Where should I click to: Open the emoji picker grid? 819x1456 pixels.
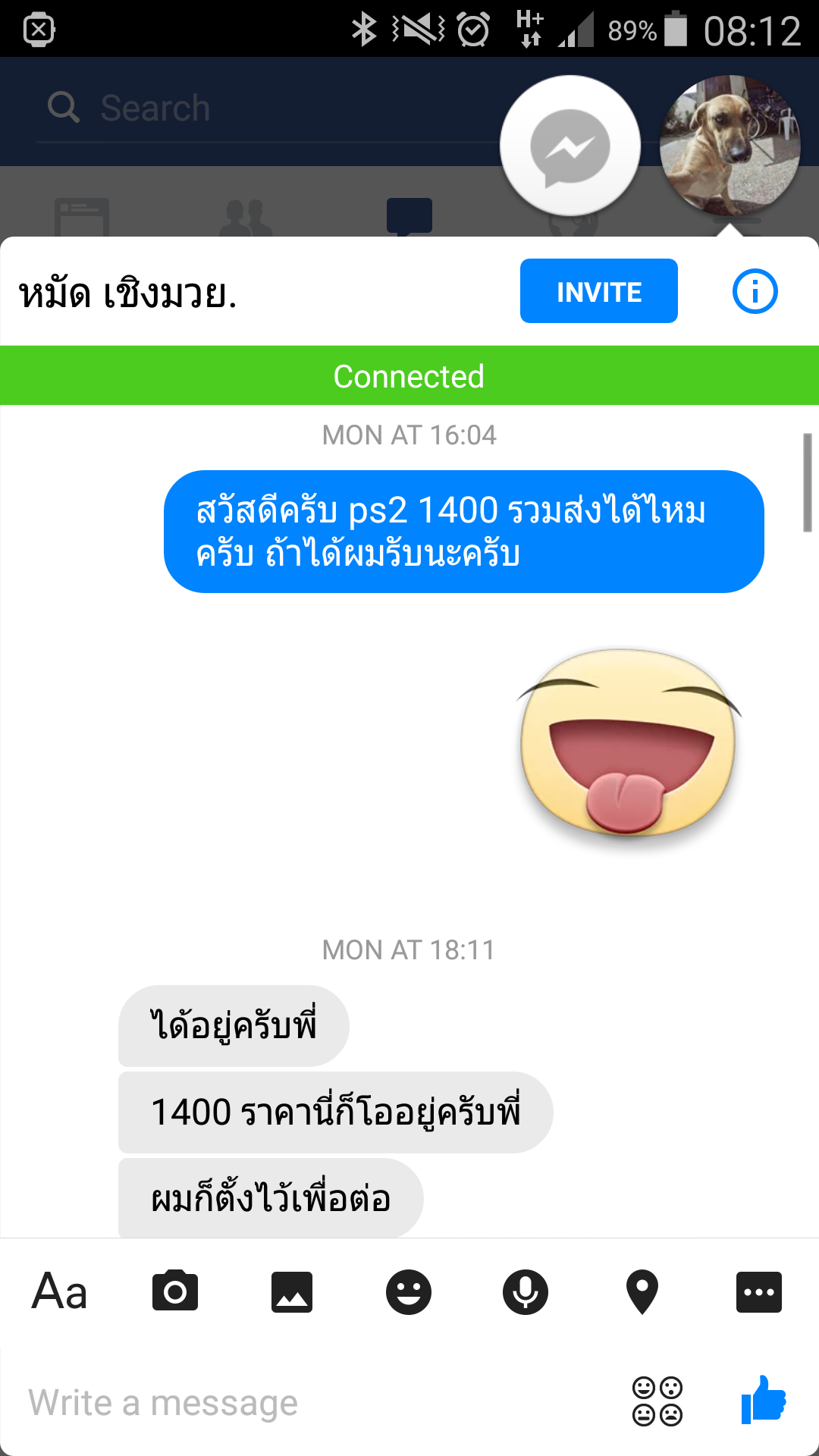pos(657,1401)
